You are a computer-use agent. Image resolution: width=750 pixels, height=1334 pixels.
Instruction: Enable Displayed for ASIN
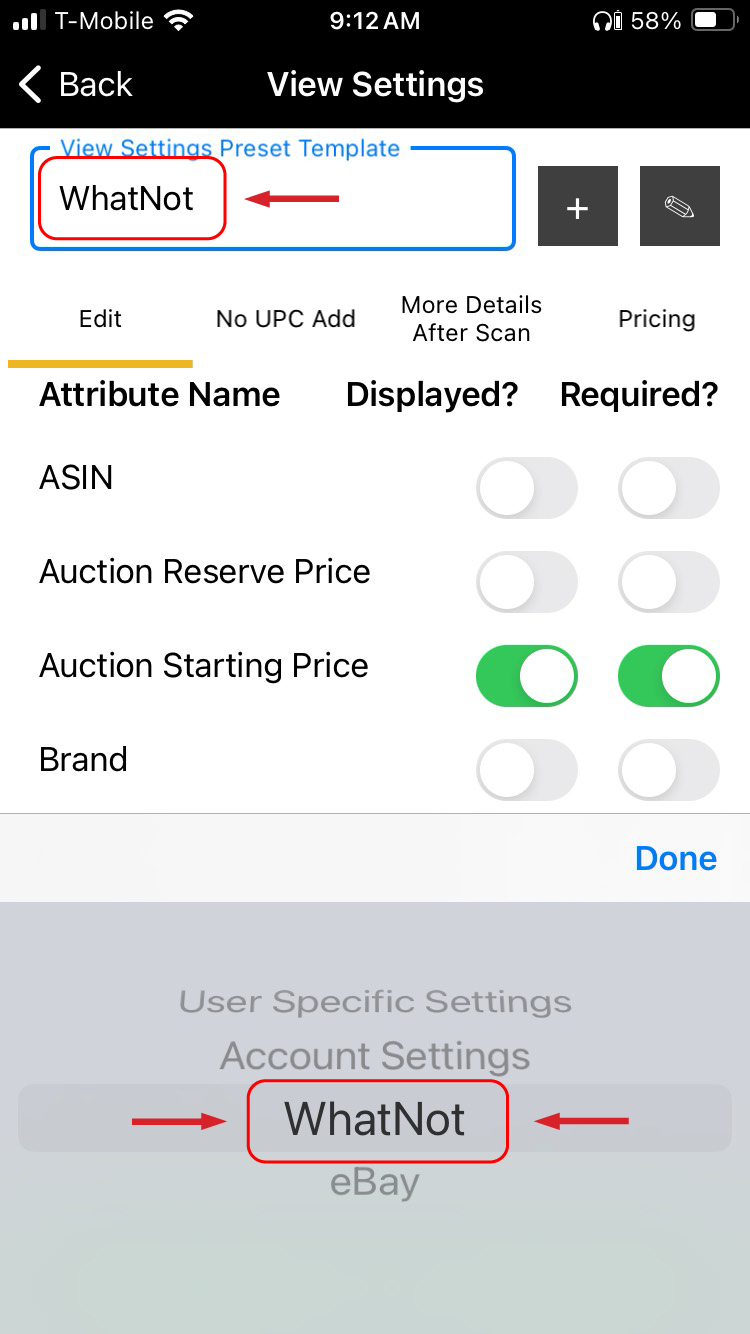click(x=527, y=488)
